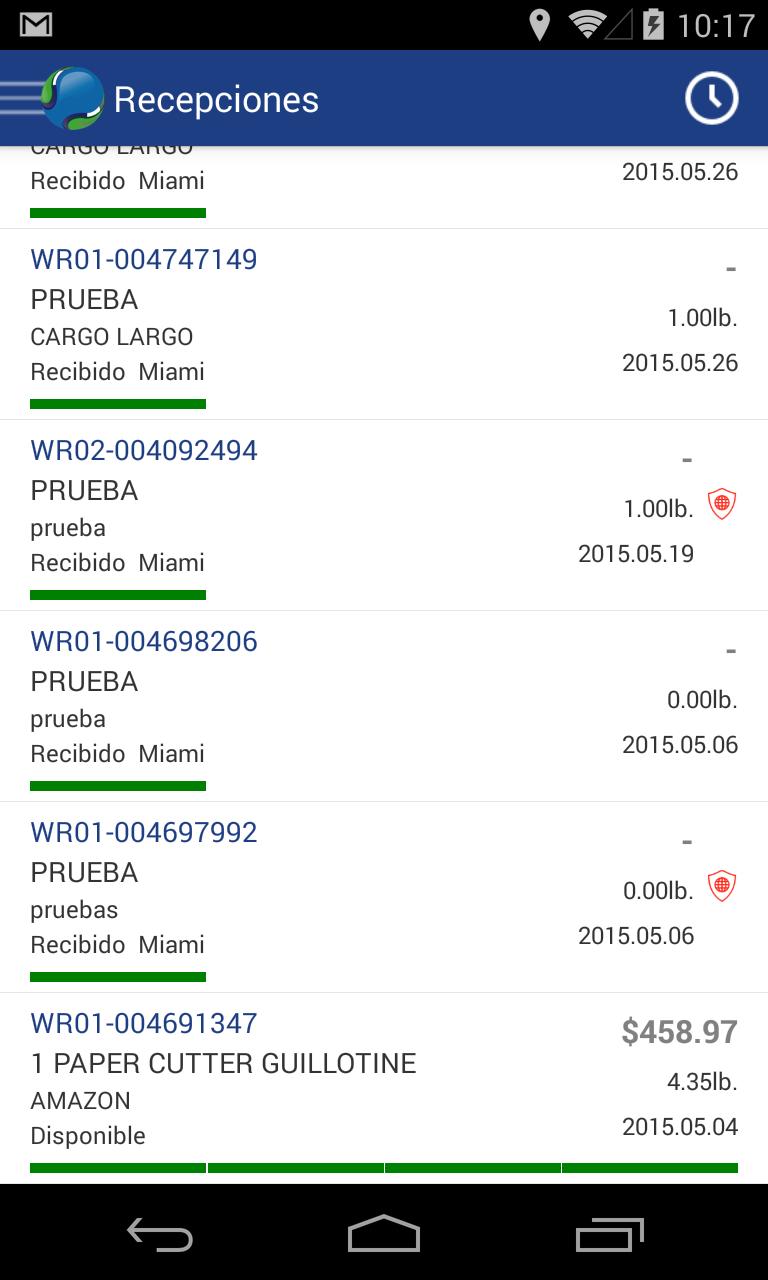Tap the red shield icon on WR01-004697992
Viewport: 768px width, 1280px height.
click(721, 887)
